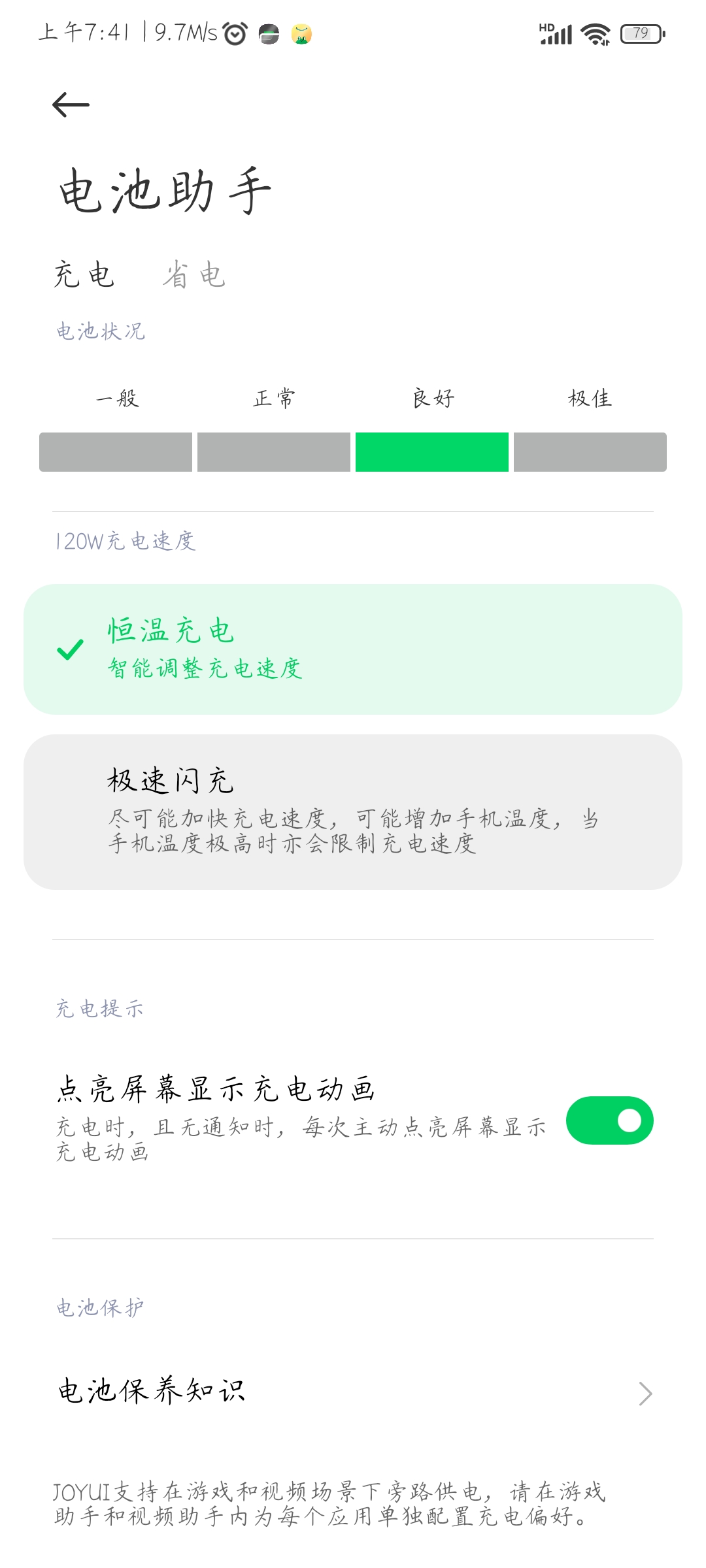Open 电池保养知识
The width and height of the screenshot is (706, 1568).
(x=353, y=1392)
